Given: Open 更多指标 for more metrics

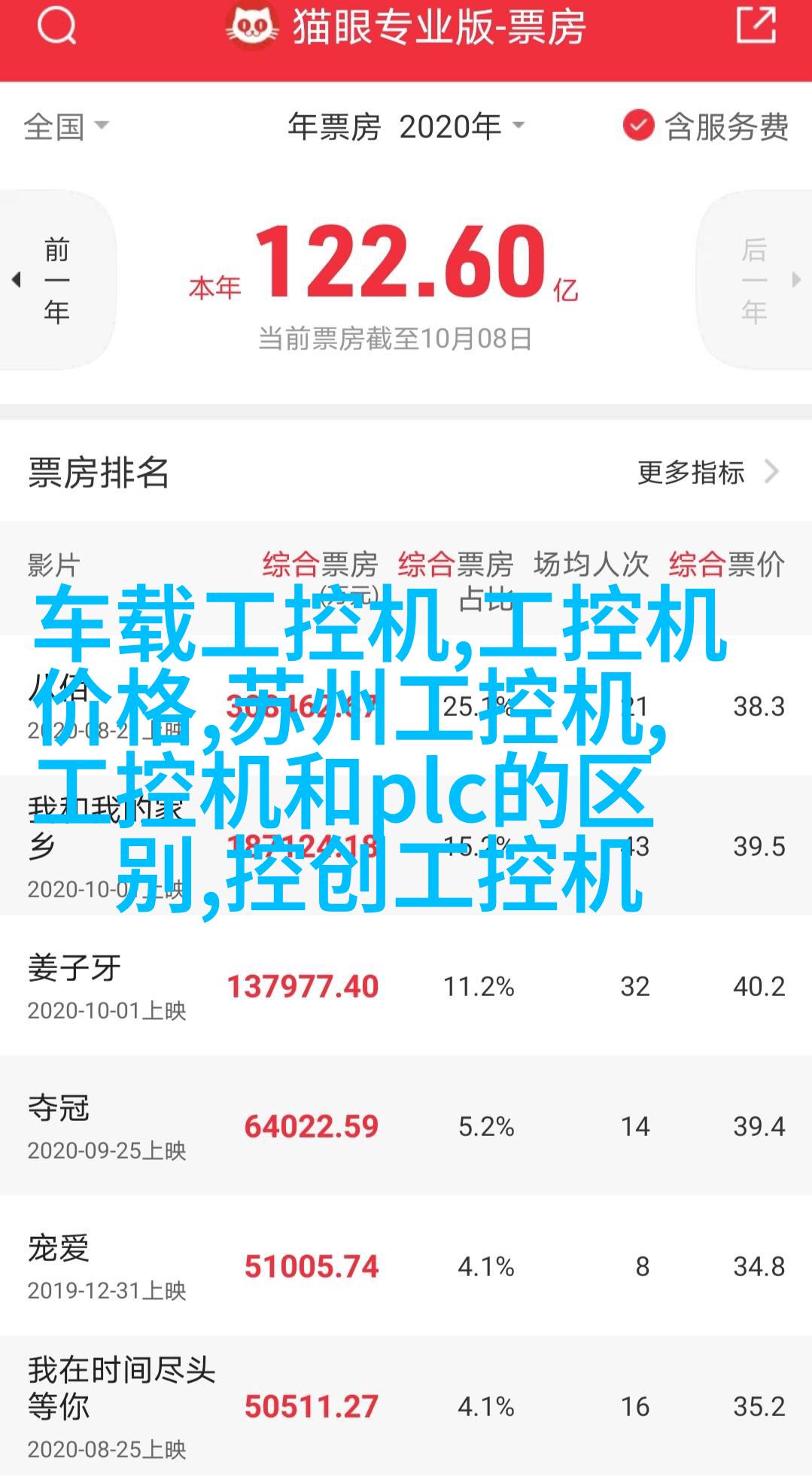Looking at the screenshot, I should 707,473.
